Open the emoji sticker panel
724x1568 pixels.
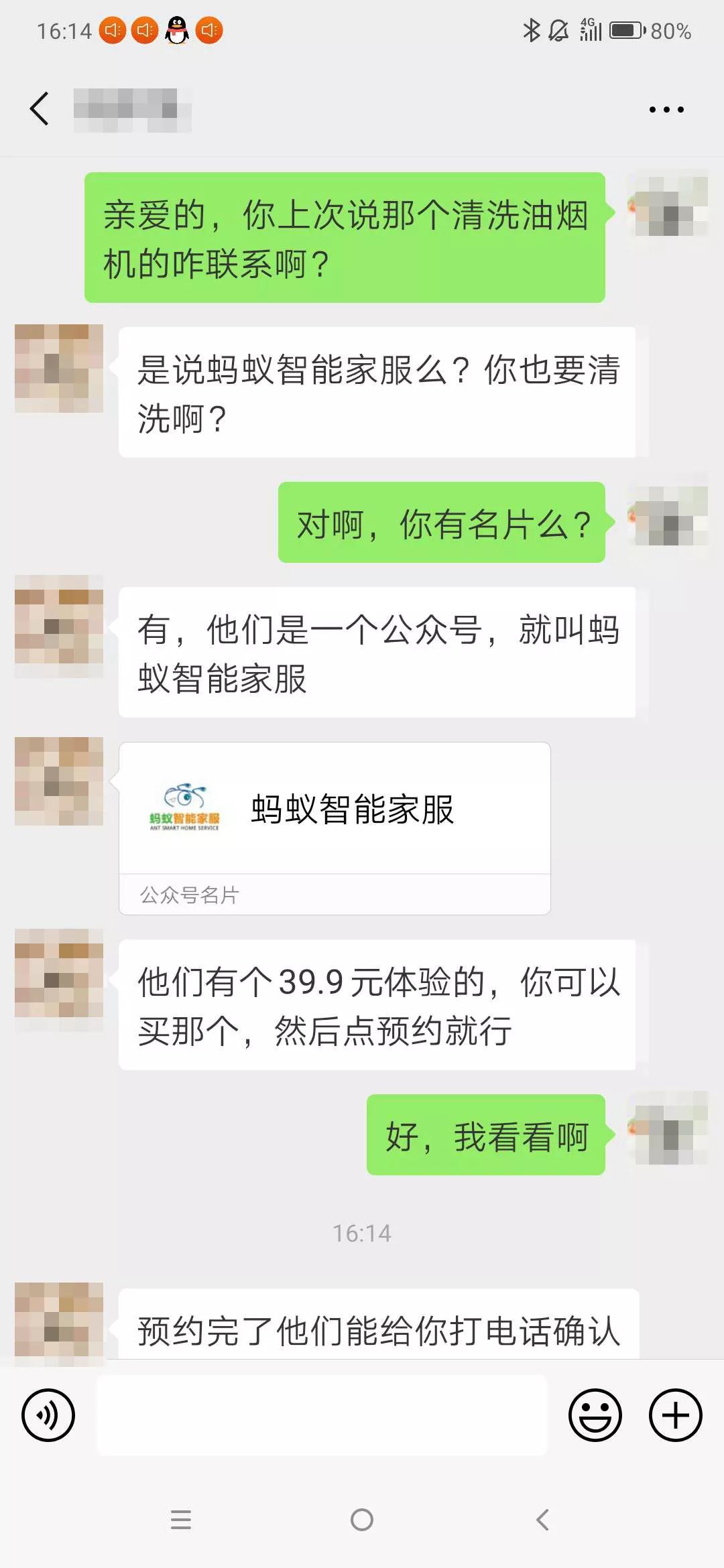coord(595,1415)
